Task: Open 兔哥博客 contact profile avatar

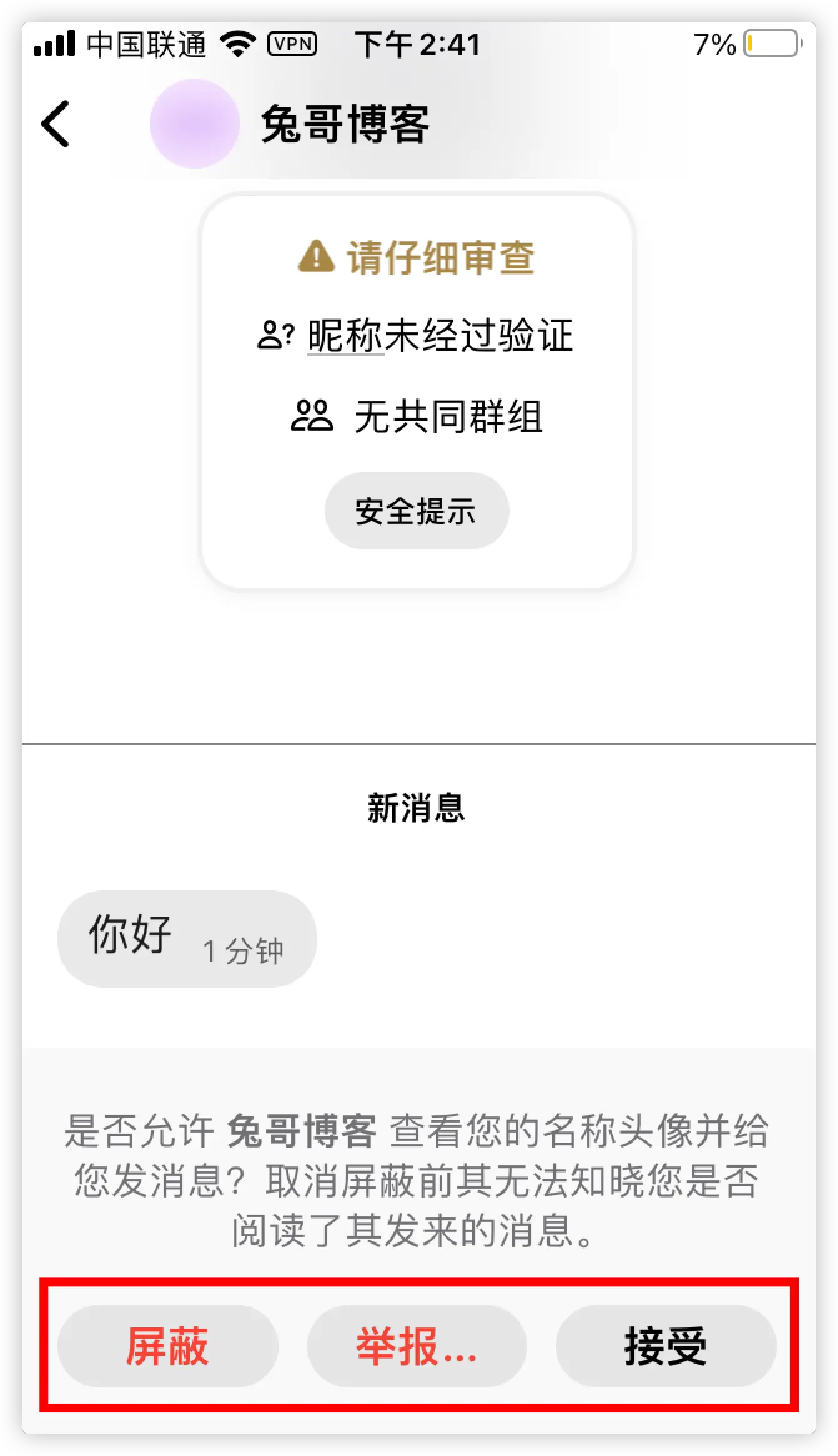Action: (x=195, y=124)
